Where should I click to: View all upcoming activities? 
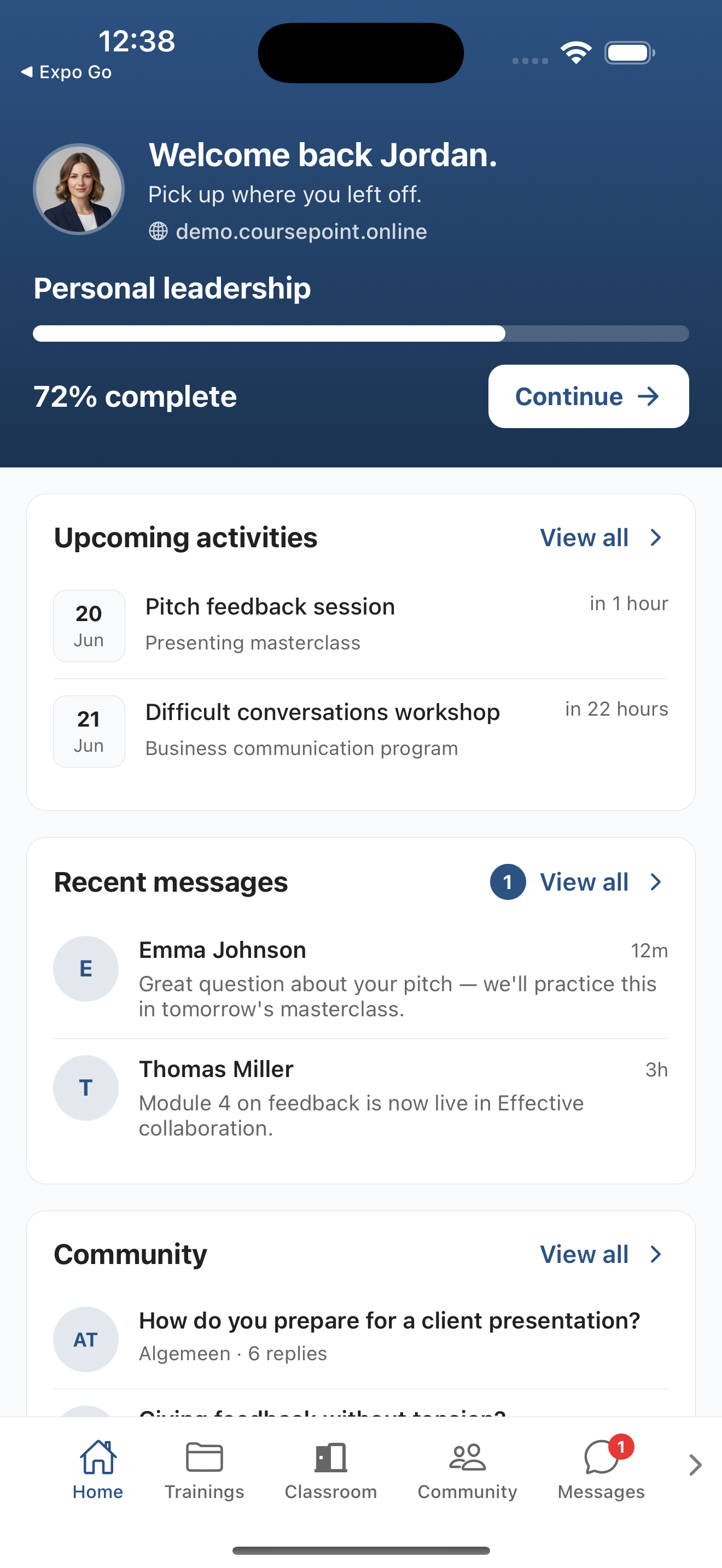click(601, 537)
